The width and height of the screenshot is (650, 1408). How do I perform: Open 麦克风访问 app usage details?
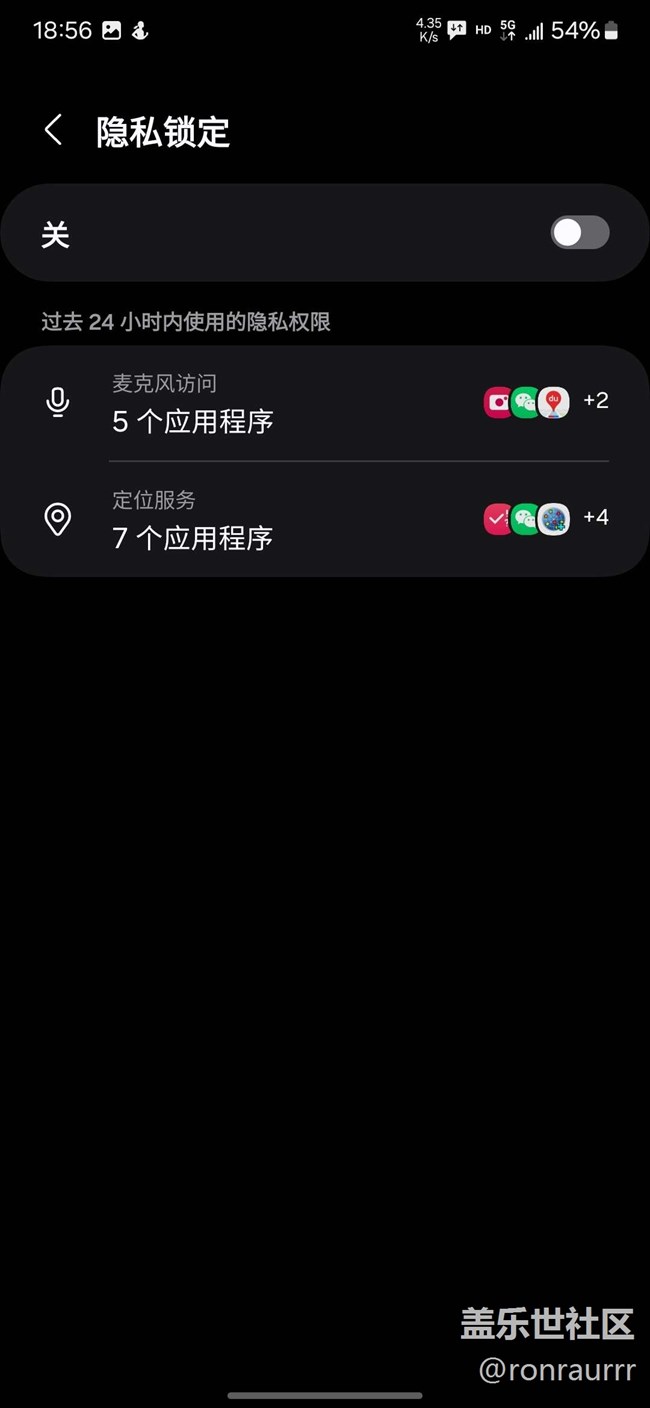point(325,403)
